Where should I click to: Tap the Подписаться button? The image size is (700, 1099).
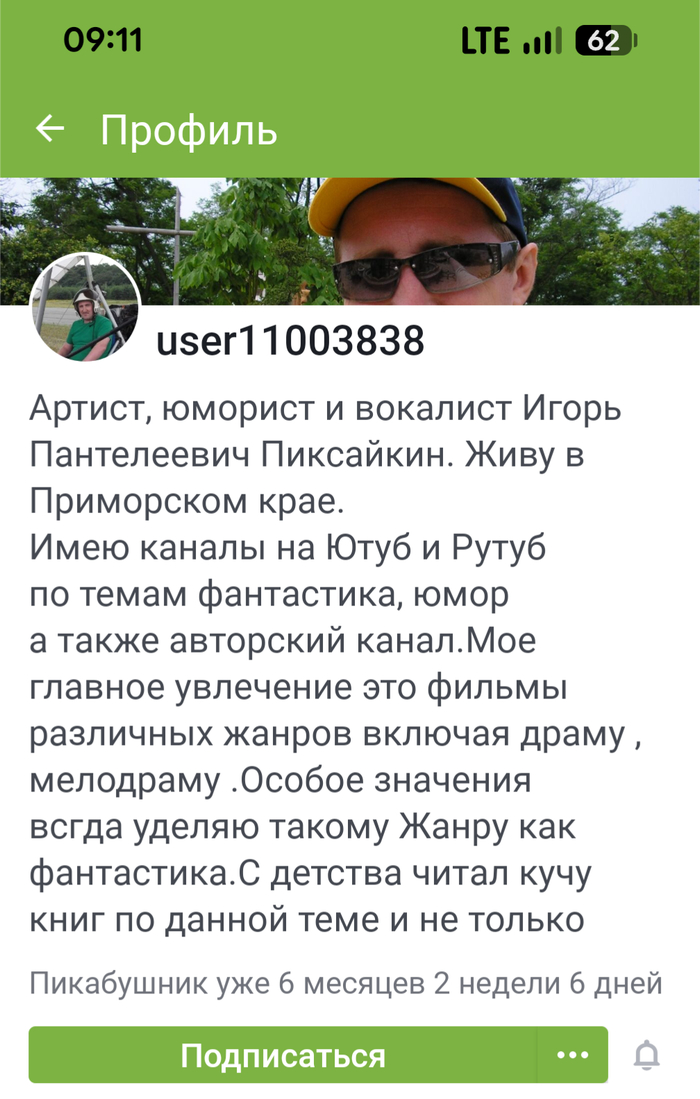pos(283,1055)
